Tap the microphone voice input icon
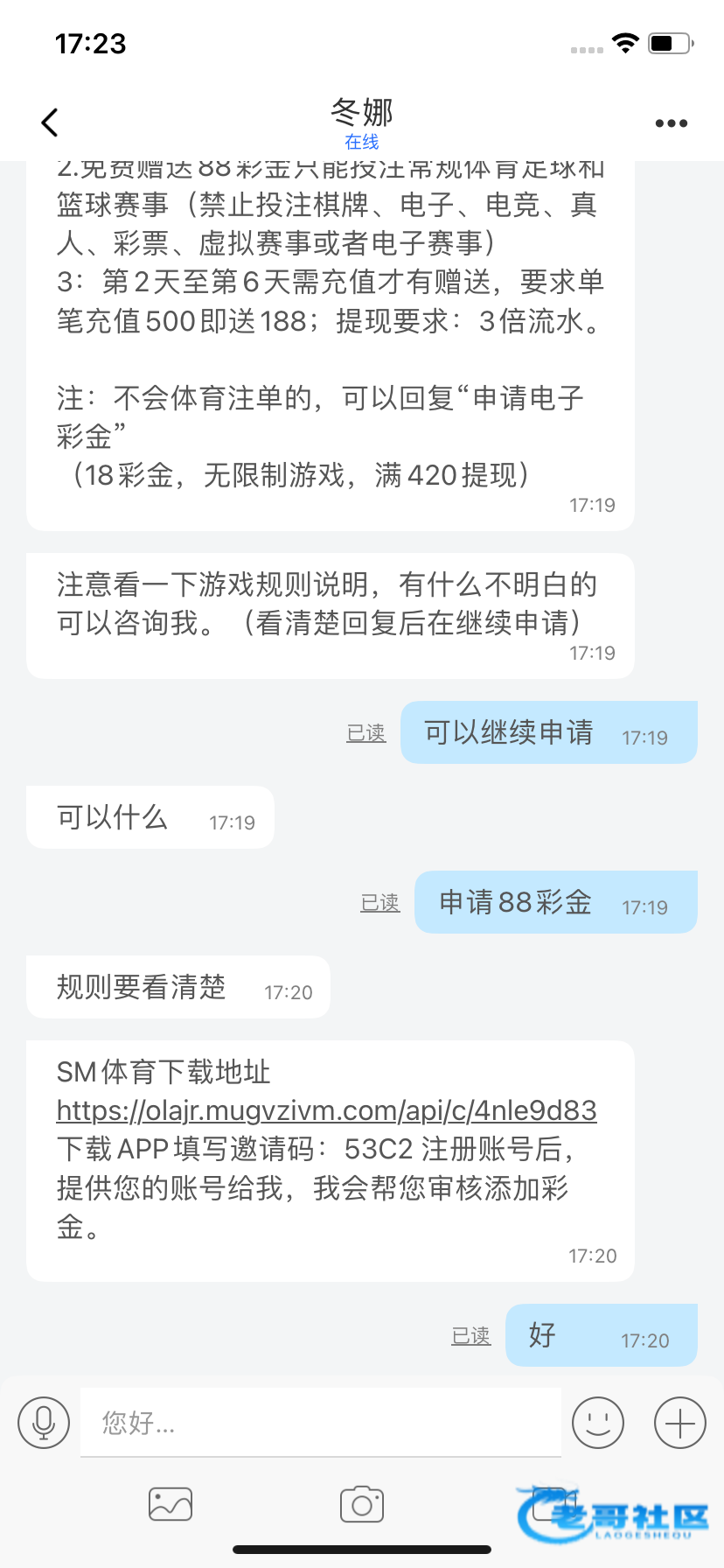The image size is (724, 1568). 44,1423
